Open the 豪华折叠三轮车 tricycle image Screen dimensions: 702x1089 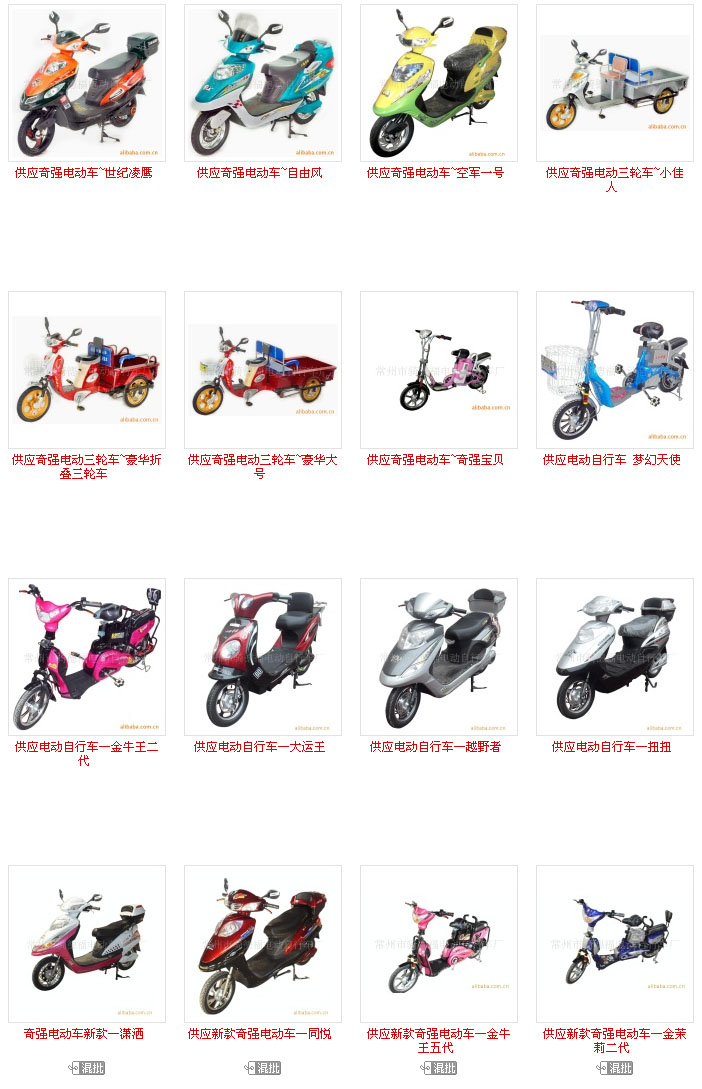87,369
